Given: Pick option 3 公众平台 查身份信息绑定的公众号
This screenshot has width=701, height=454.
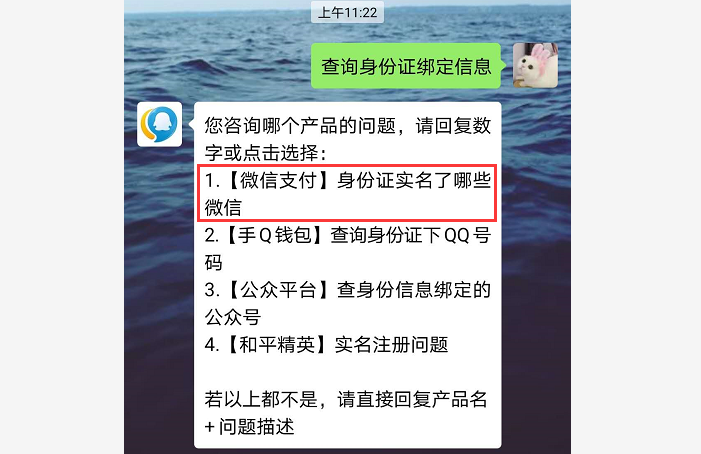Looking at the screenshot, I should click(346, 304).
